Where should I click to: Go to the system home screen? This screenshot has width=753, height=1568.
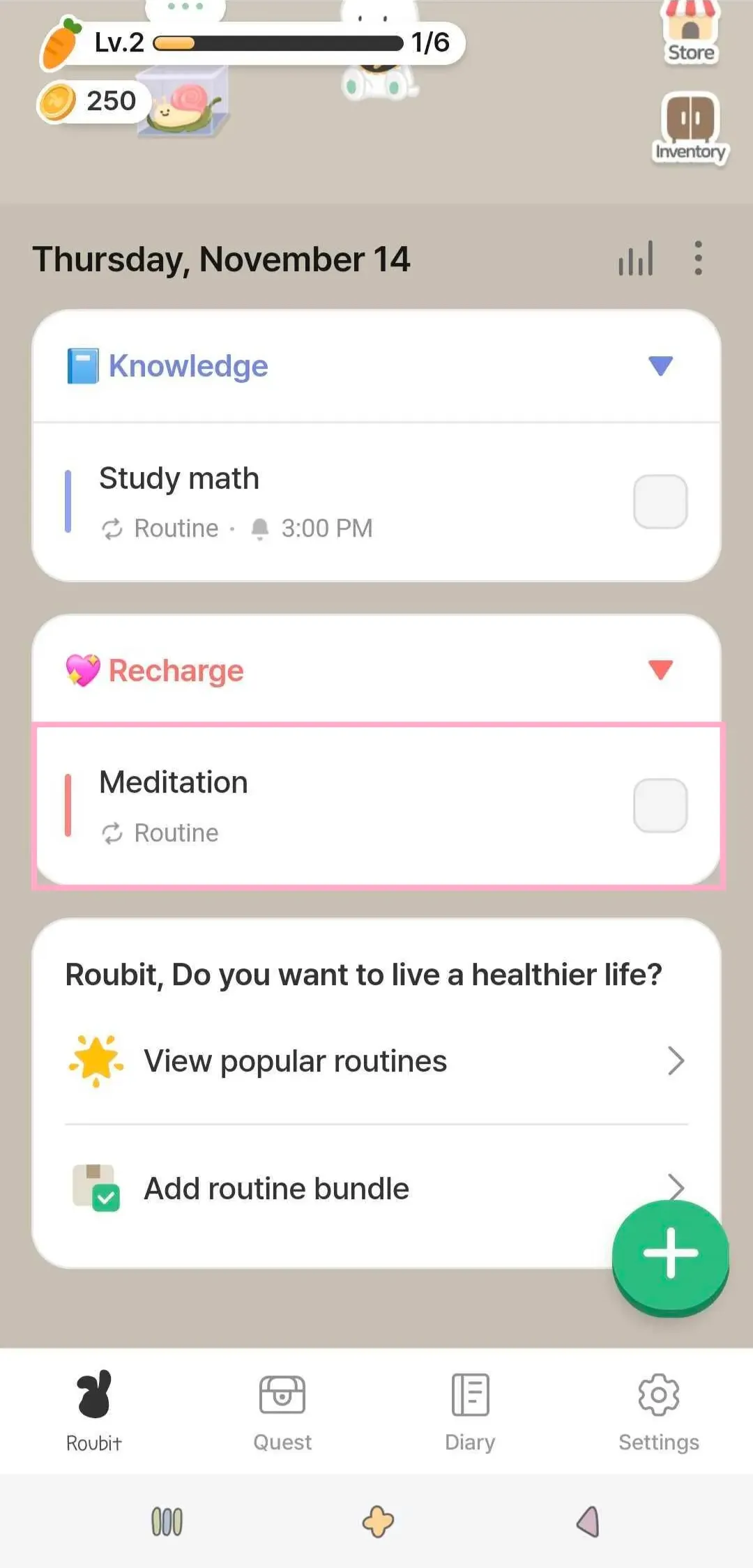pyautogui.click(x=378, y=1521)
